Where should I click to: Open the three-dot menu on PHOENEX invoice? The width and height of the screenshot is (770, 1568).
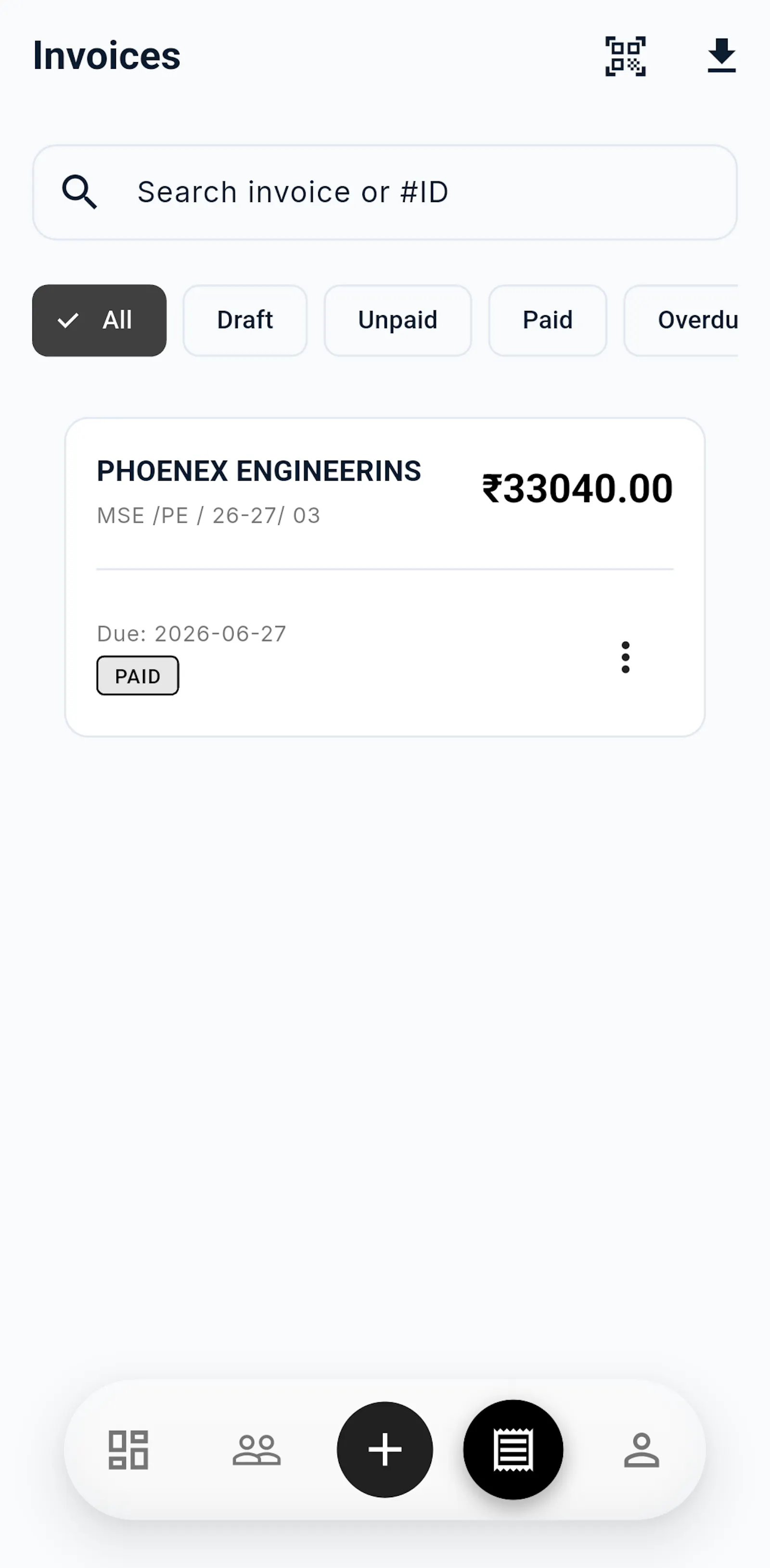tap(625, 657)
